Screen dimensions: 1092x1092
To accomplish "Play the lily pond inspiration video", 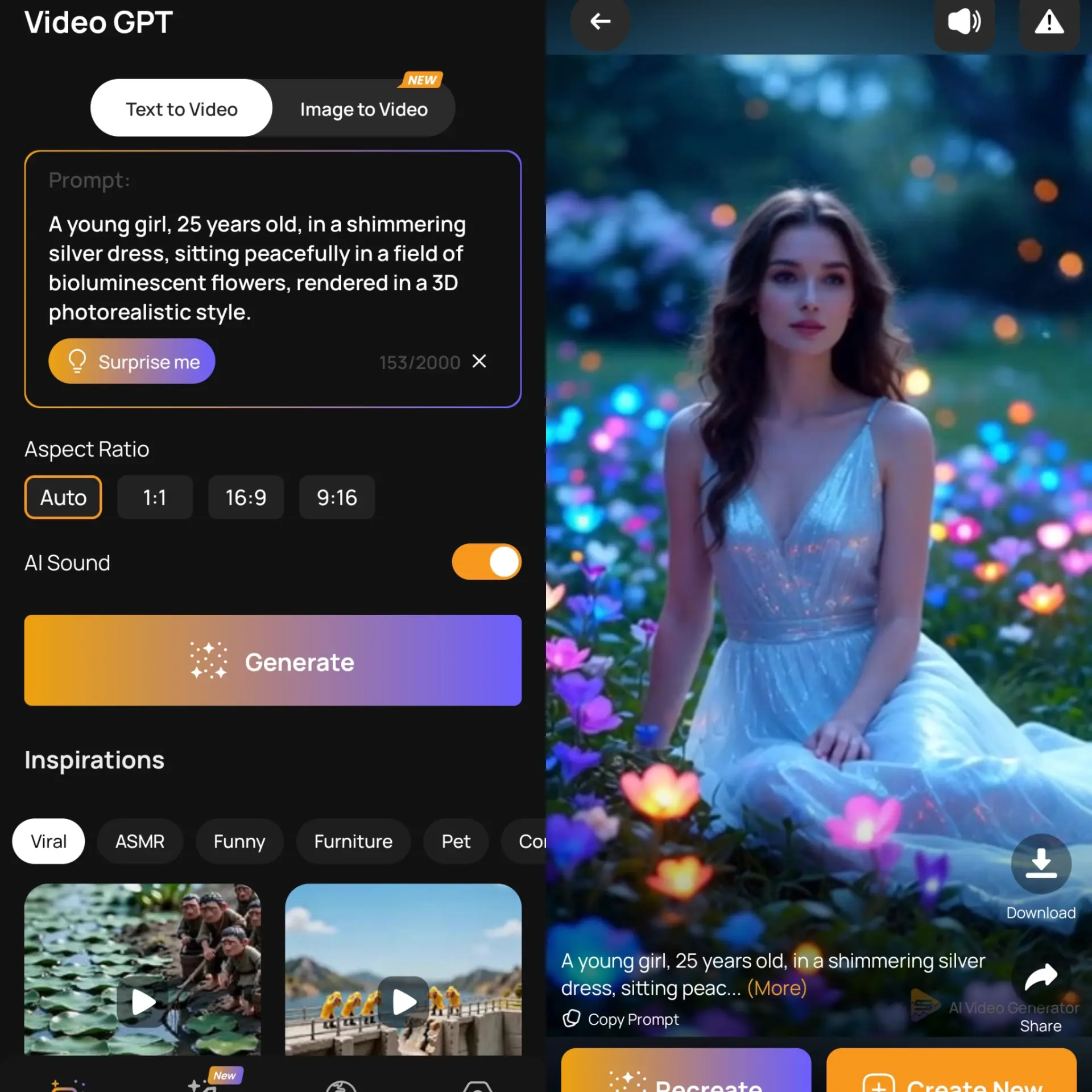I will pyautogui.click(x=143, y=1002).
